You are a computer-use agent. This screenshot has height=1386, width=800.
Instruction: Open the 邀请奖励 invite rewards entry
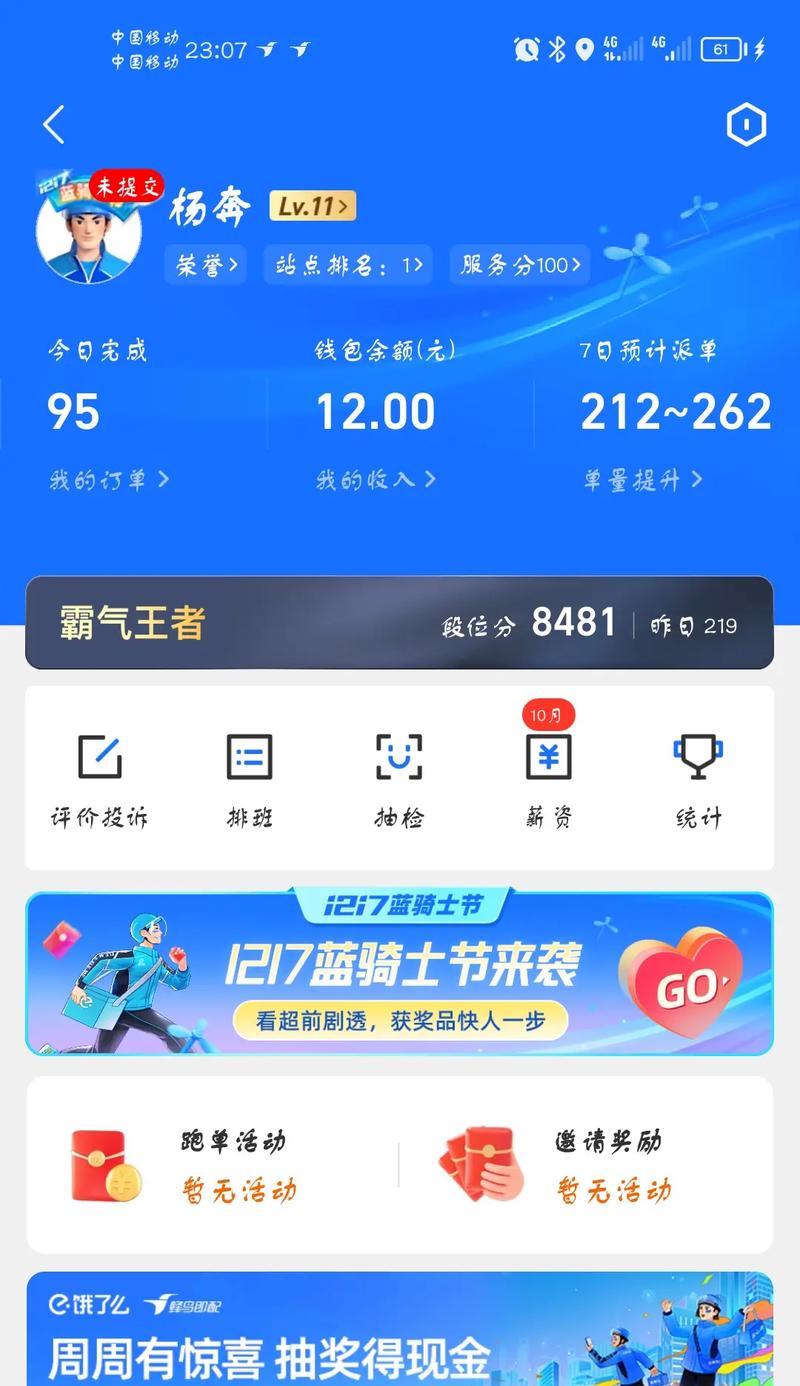pos(555,1165)
